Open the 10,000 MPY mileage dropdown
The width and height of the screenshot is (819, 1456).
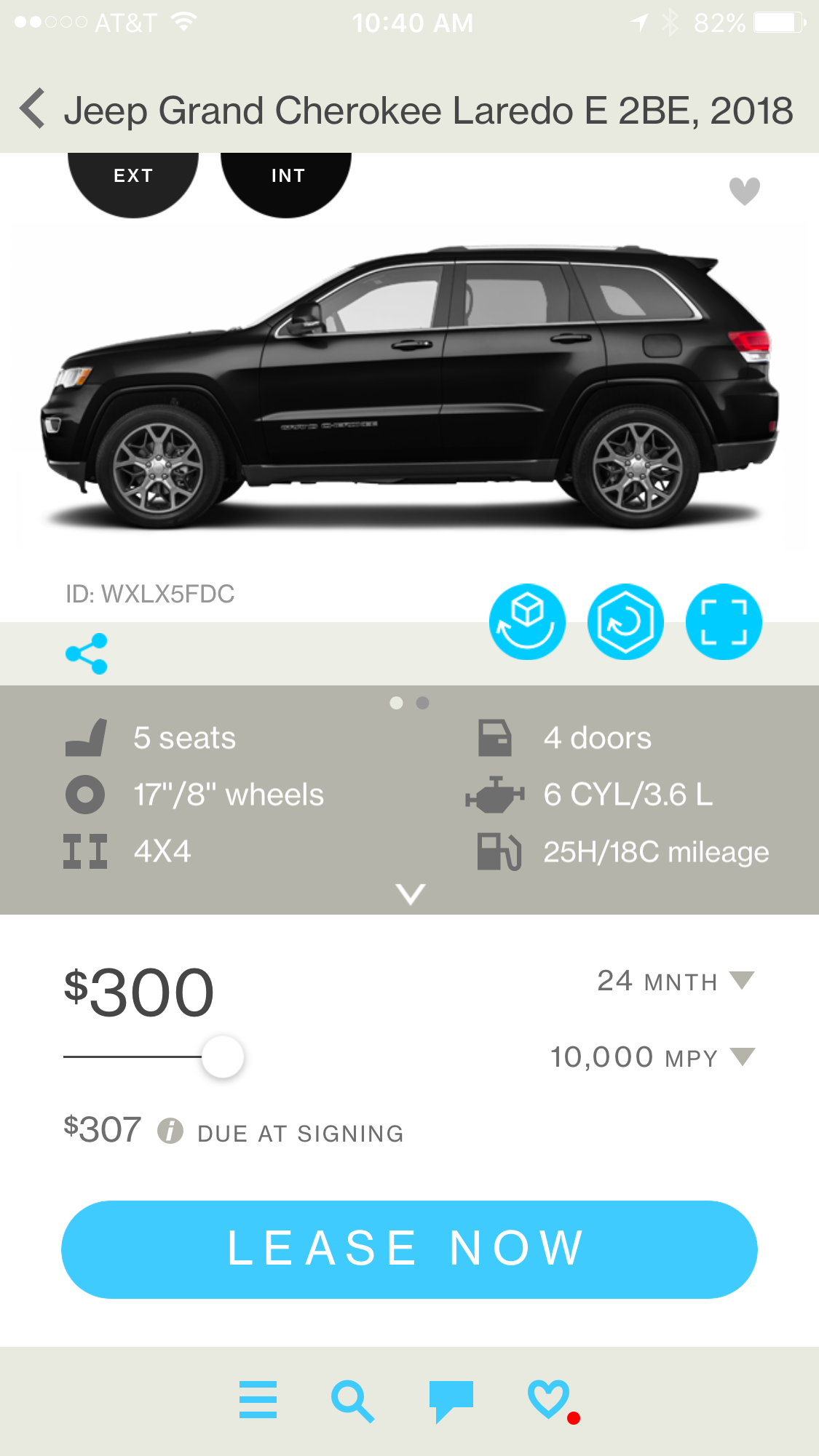[652, 1057]
